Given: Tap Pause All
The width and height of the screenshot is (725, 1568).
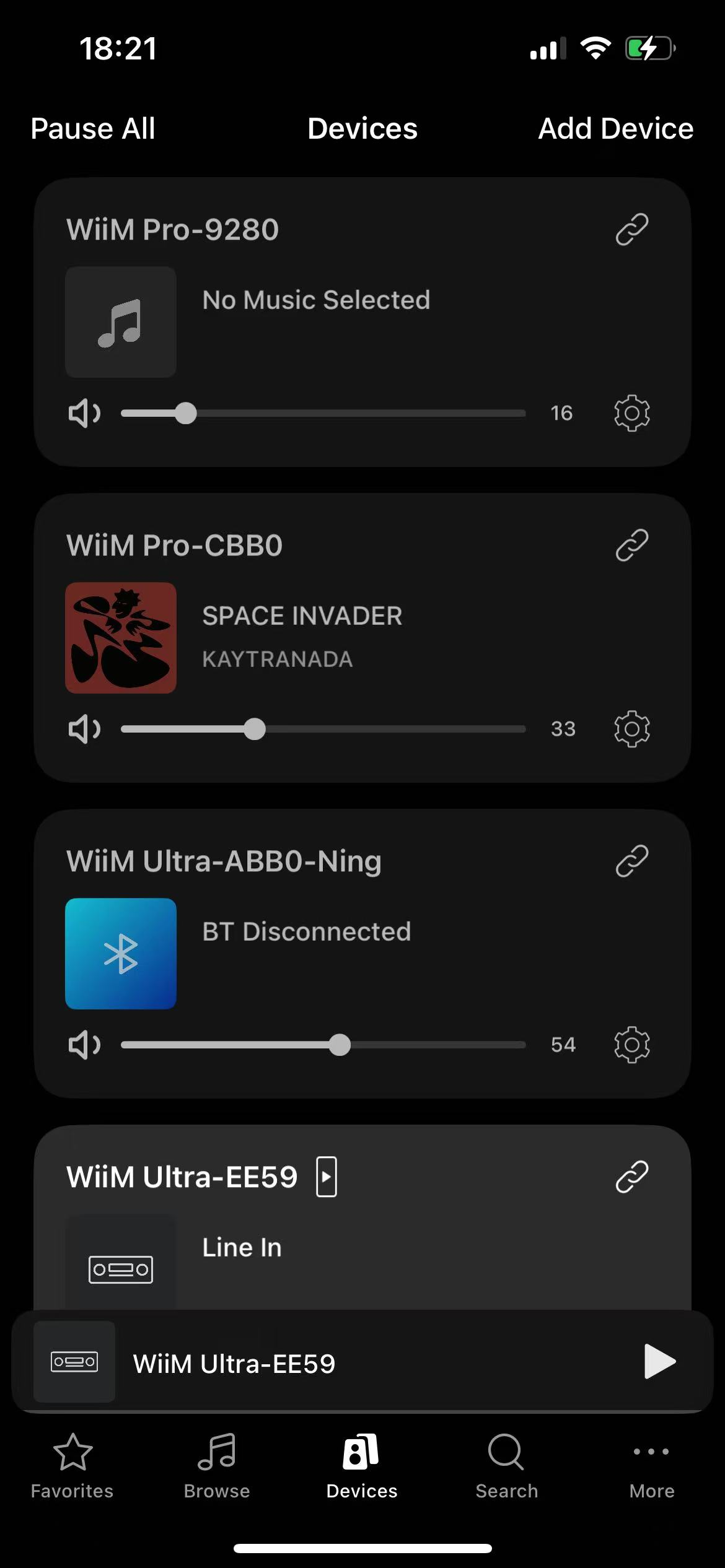Looking at the screenshot, I should (x=93, y=129).
